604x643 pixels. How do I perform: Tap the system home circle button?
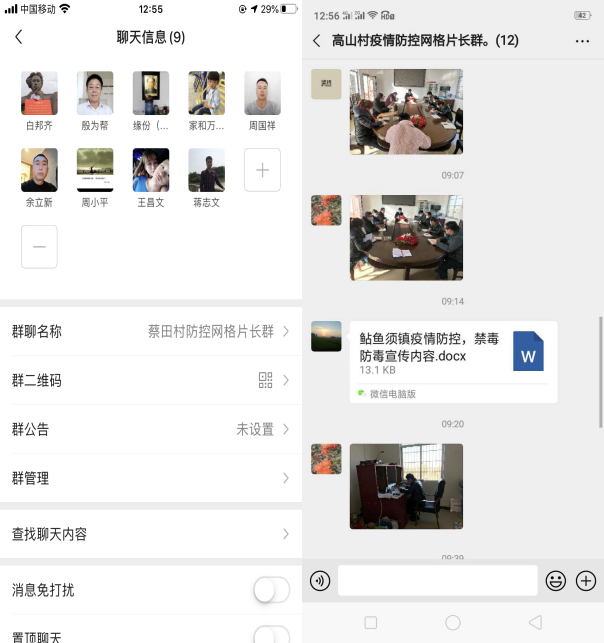point(453,622)
